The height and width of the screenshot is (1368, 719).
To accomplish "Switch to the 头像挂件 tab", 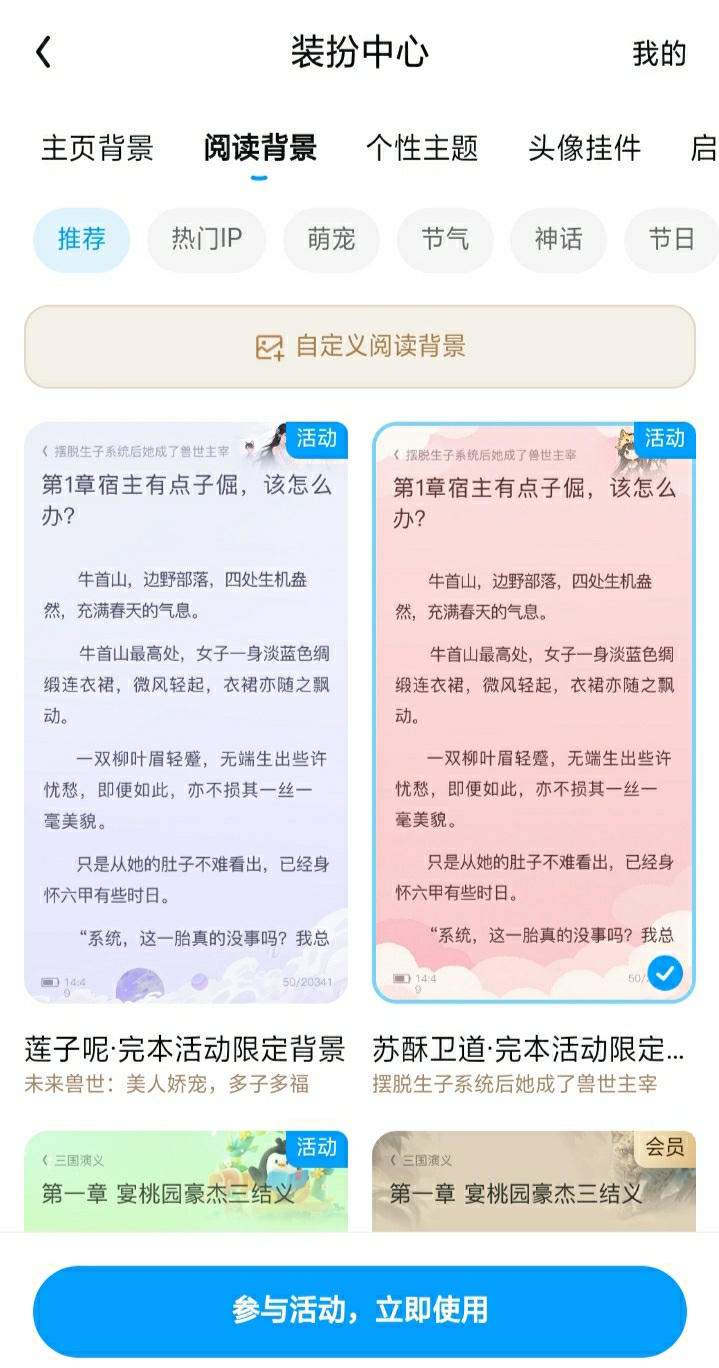I will coord(584,148).
